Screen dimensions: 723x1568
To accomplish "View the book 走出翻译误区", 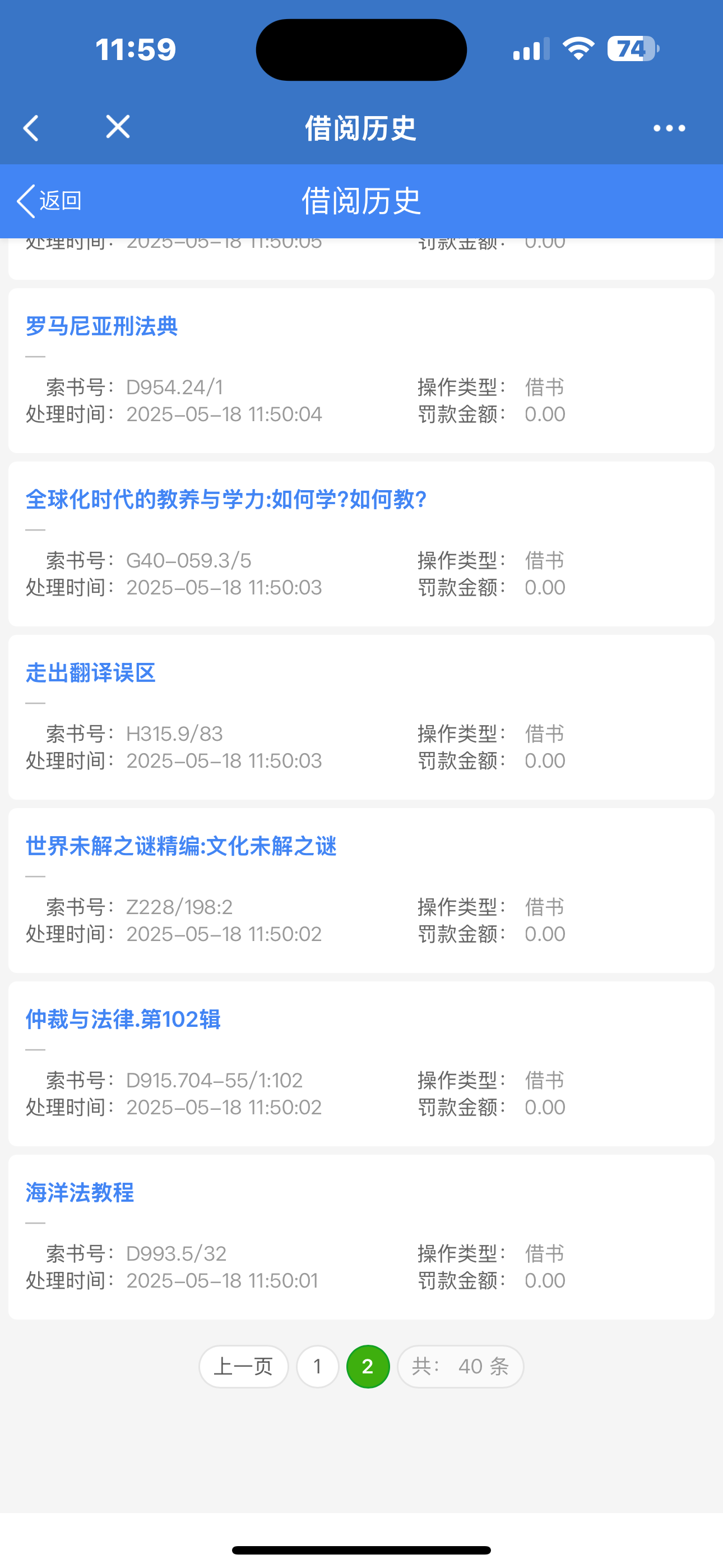I will [91, 672].
